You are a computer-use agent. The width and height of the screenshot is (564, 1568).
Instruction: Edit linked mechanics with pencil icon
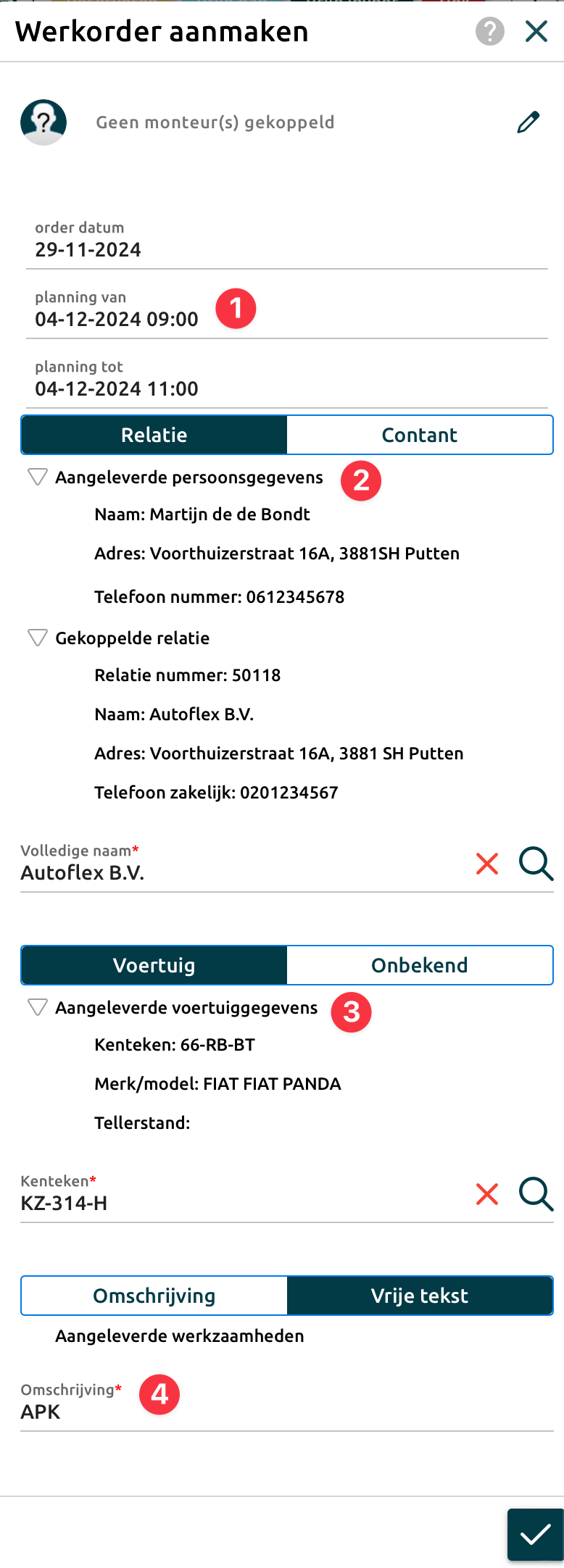point(528,122)
